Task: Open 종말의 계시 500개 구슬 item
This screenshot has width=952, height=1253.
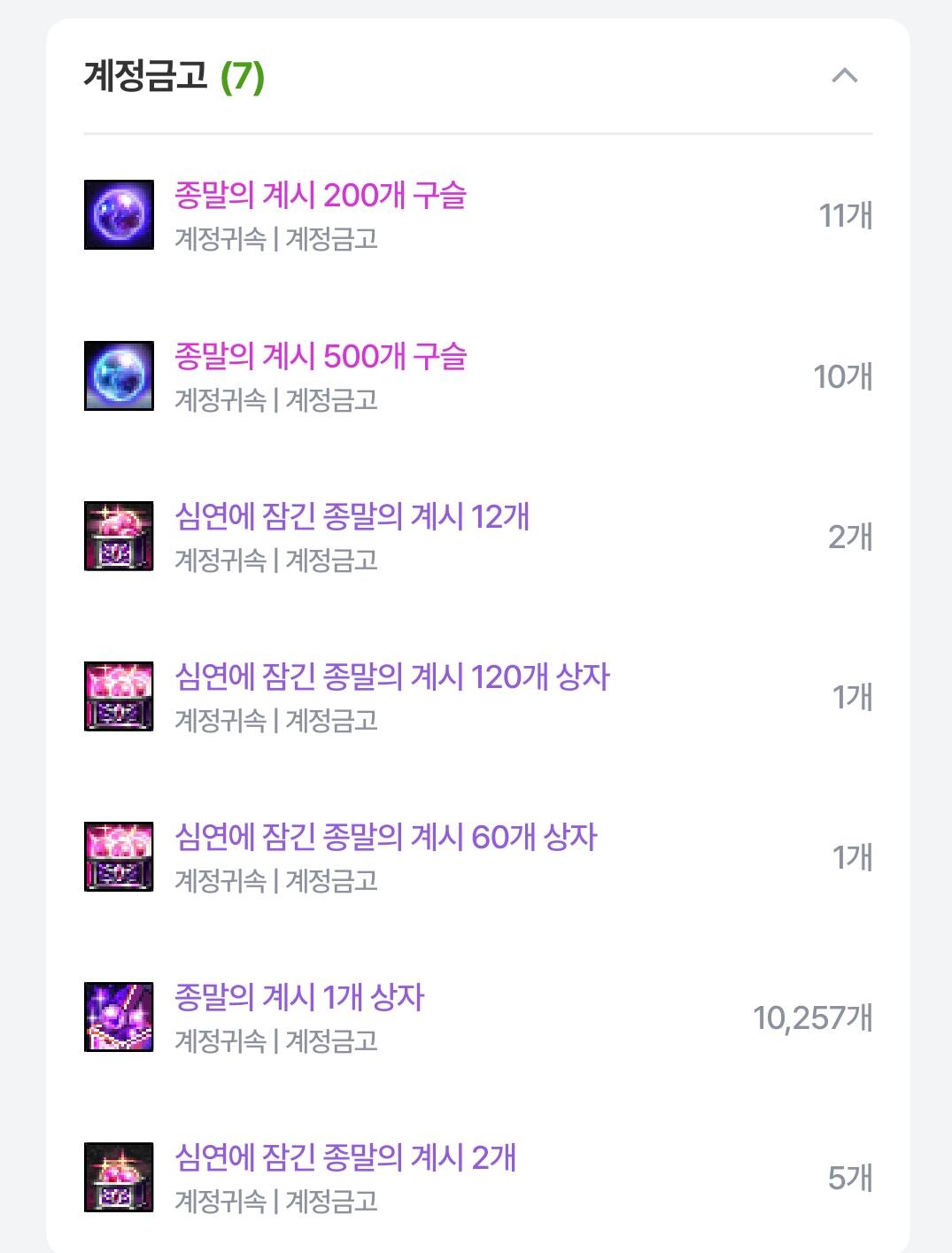Action: click(320, 357)
